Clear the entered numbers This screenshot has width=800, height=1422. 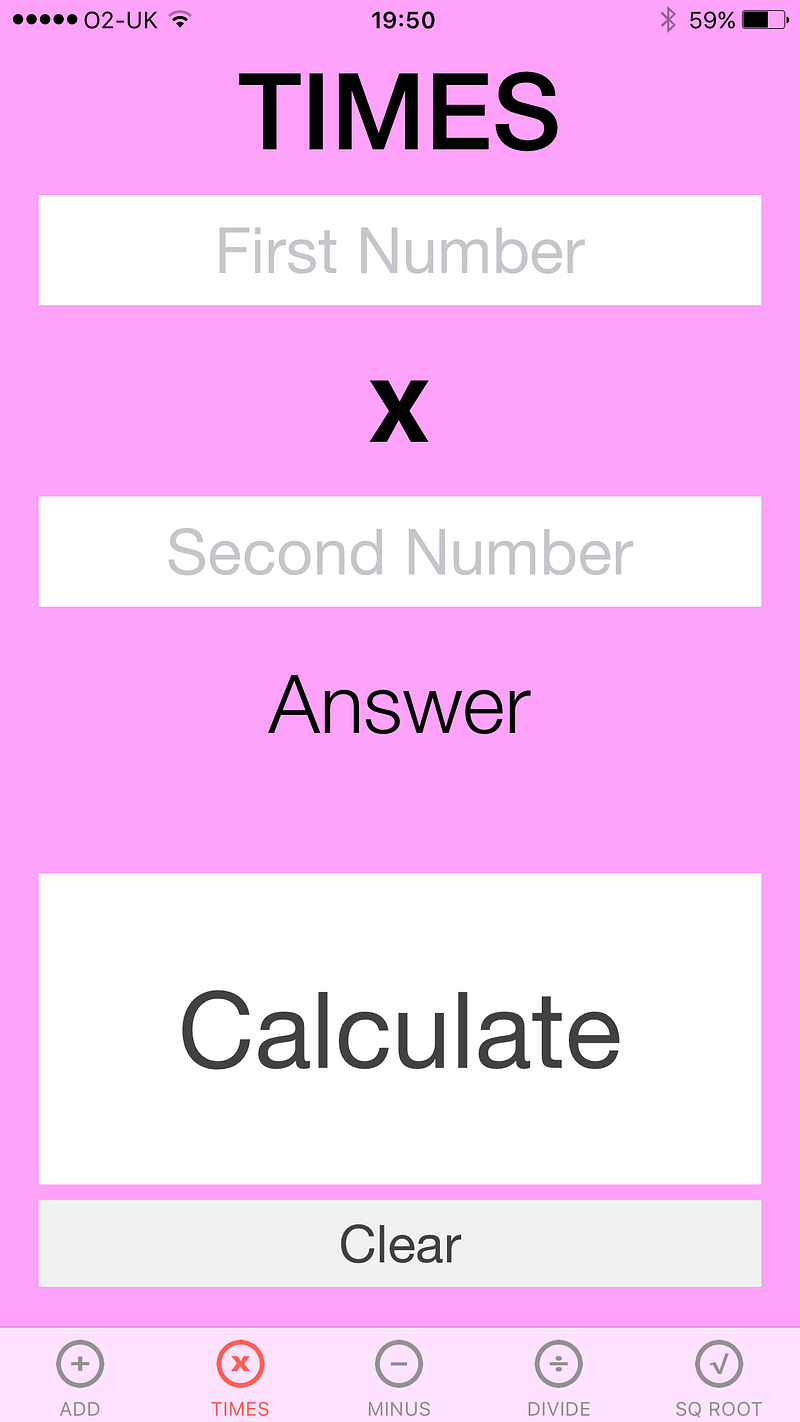click(x=400, y=1243)
